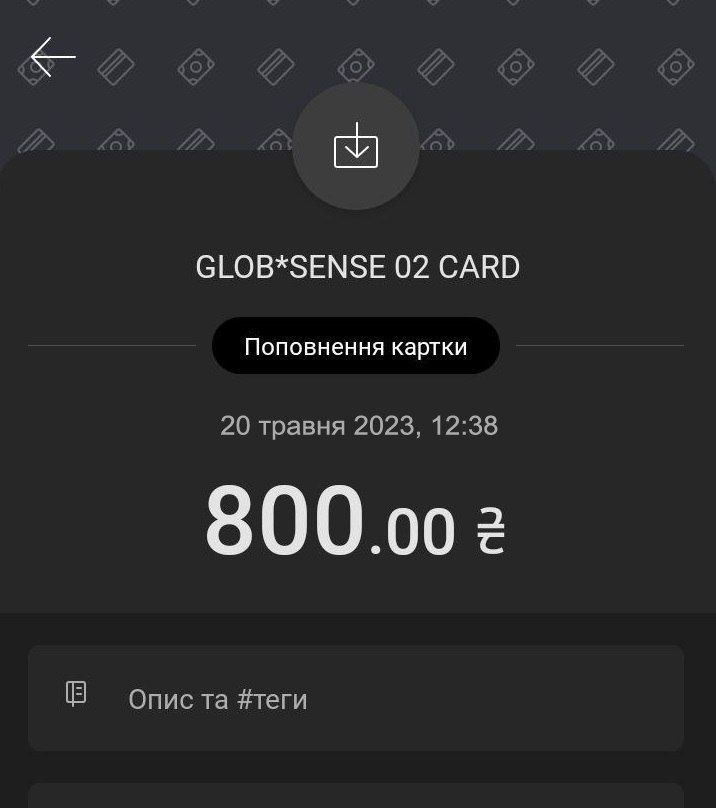
Task: Tap the Поповнення картки category chip
Action: click(355, 347)
